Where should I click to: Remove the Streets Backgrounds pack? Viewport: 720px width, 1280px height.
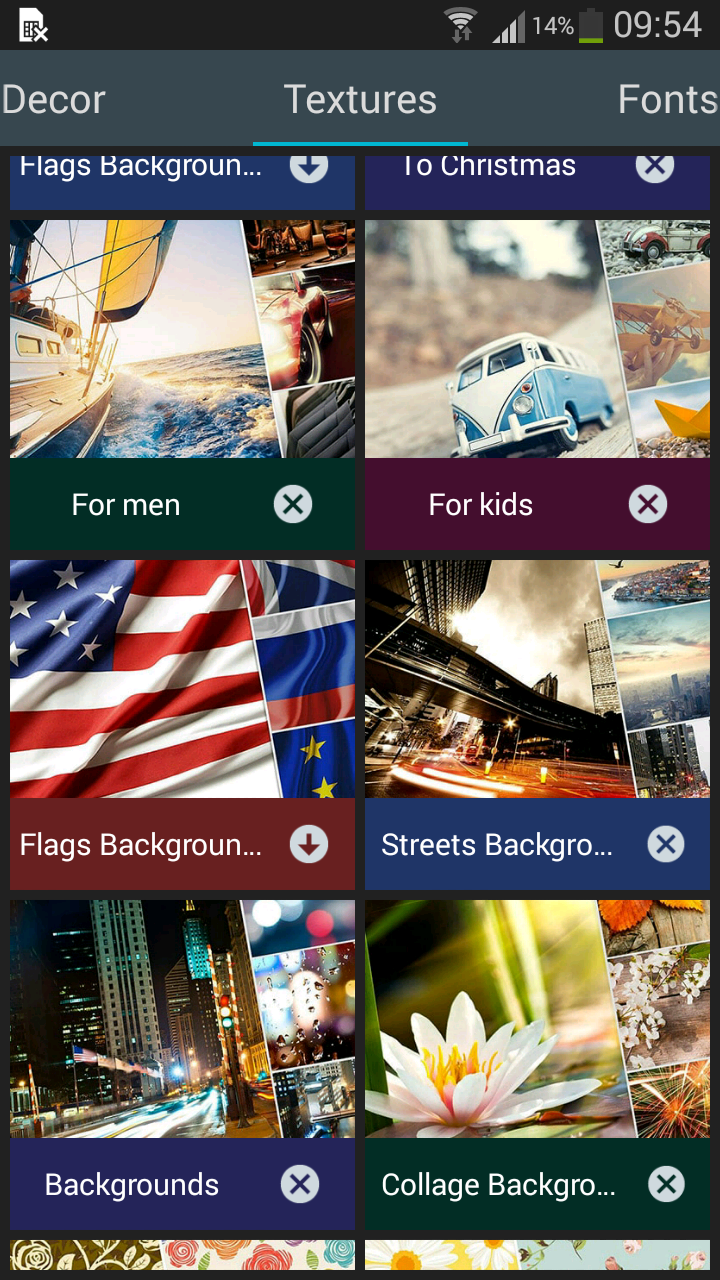coord(665,845)
